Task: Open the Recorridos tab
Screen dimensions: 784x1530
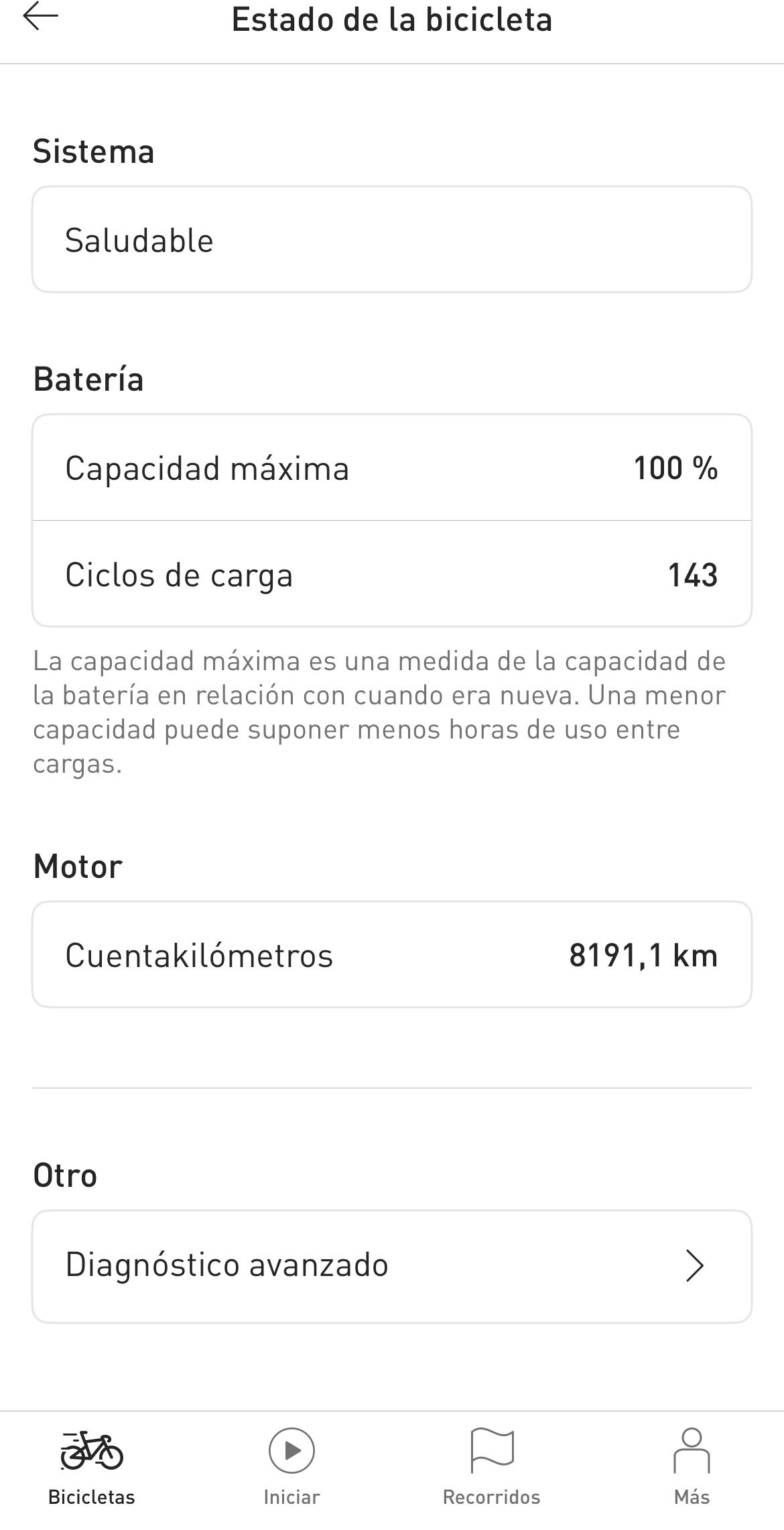Action: tap(491, 1467)
